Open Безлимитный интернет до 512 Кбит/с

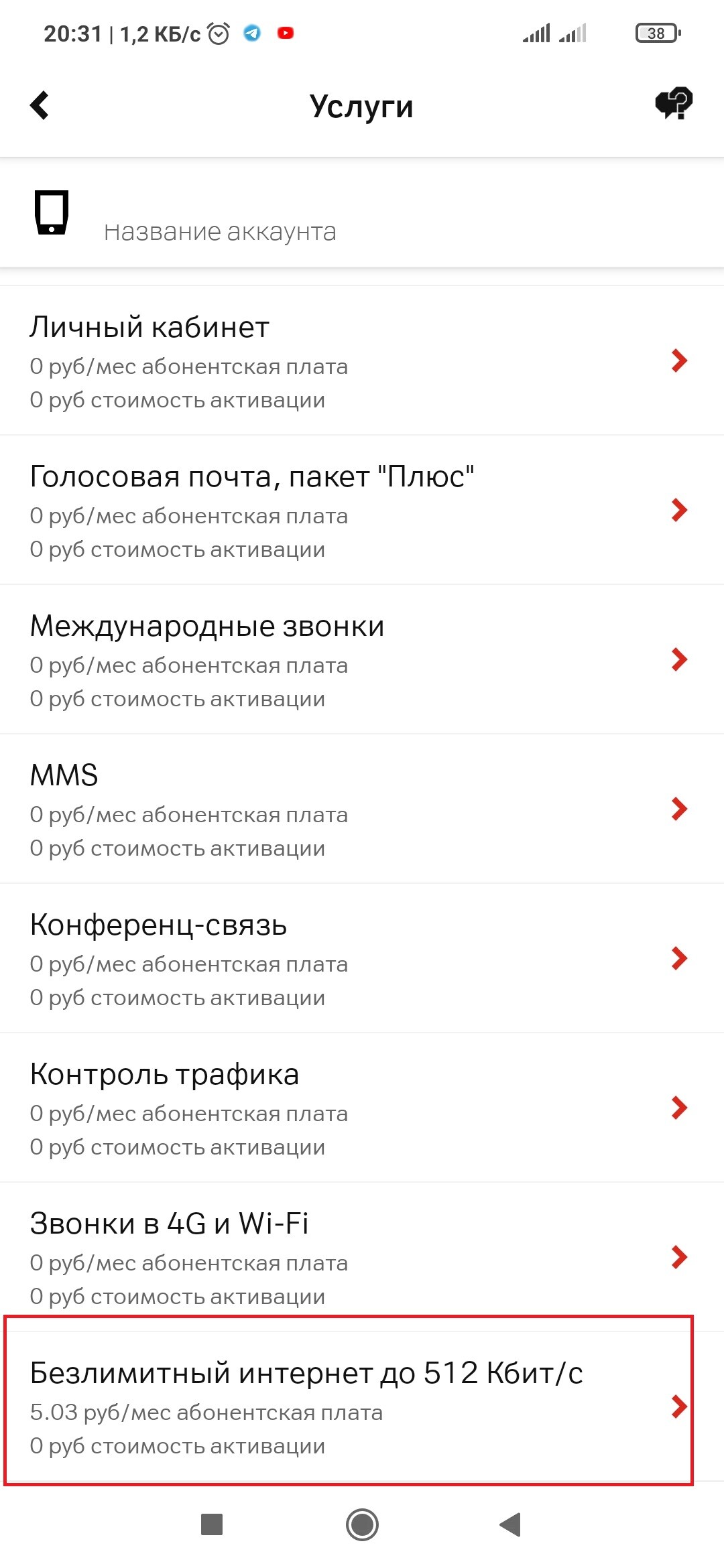(x=362, y=1407)
